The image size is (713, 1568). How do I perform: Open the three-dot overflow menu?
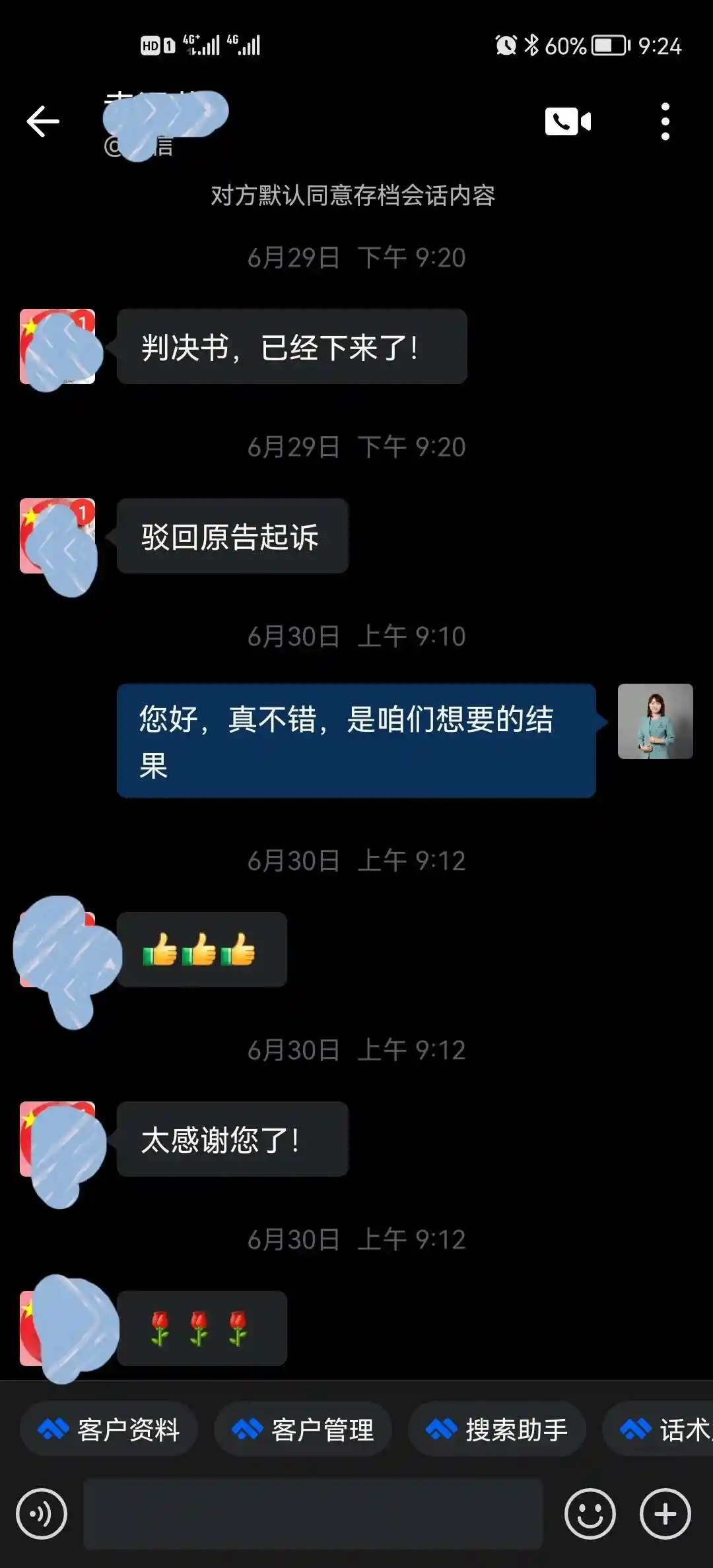click(x=665, y=122)
